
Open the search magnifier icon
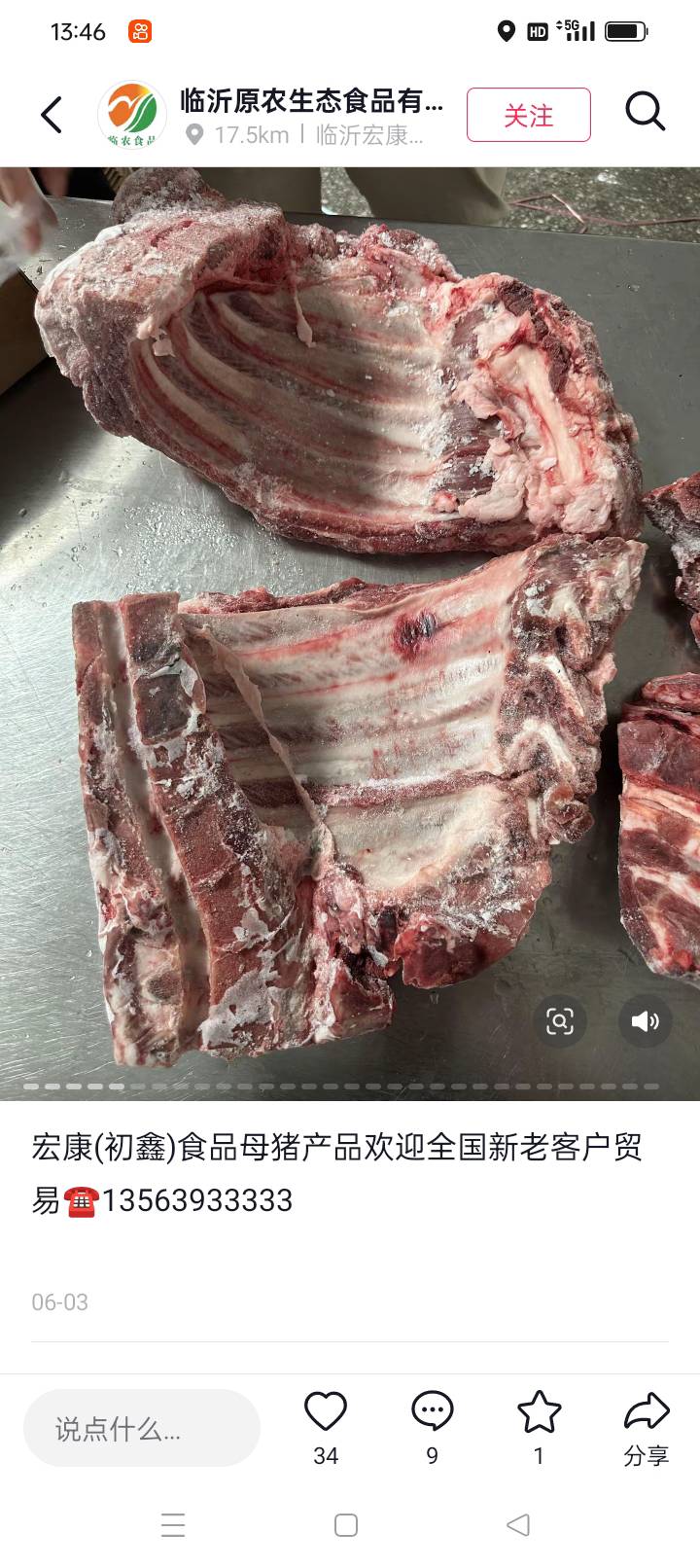coord(645,113)
